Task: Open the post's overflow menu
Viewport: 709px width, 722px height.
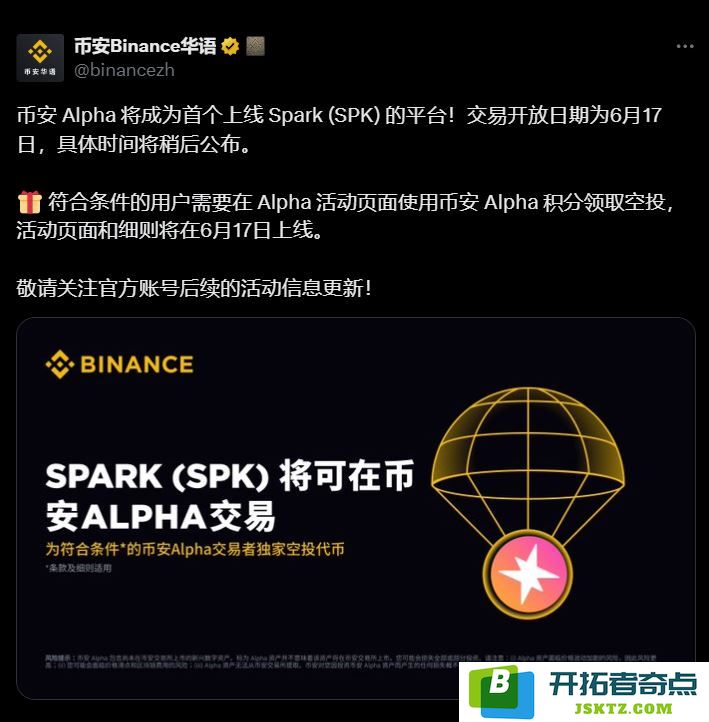Action: 684,46
